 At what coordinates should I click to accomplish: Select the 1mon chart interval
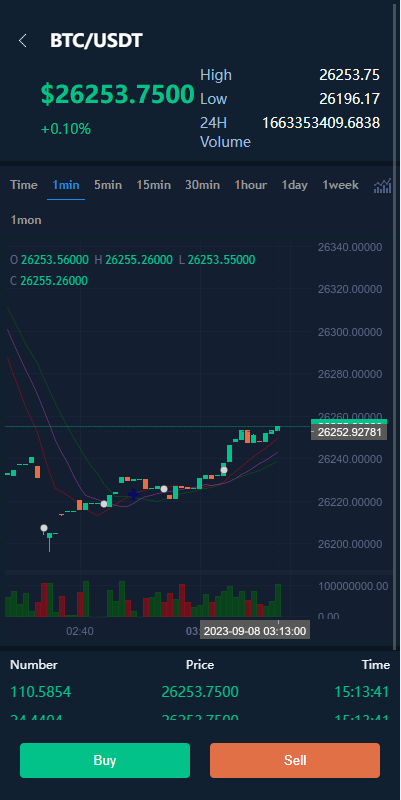pos(26,220)
